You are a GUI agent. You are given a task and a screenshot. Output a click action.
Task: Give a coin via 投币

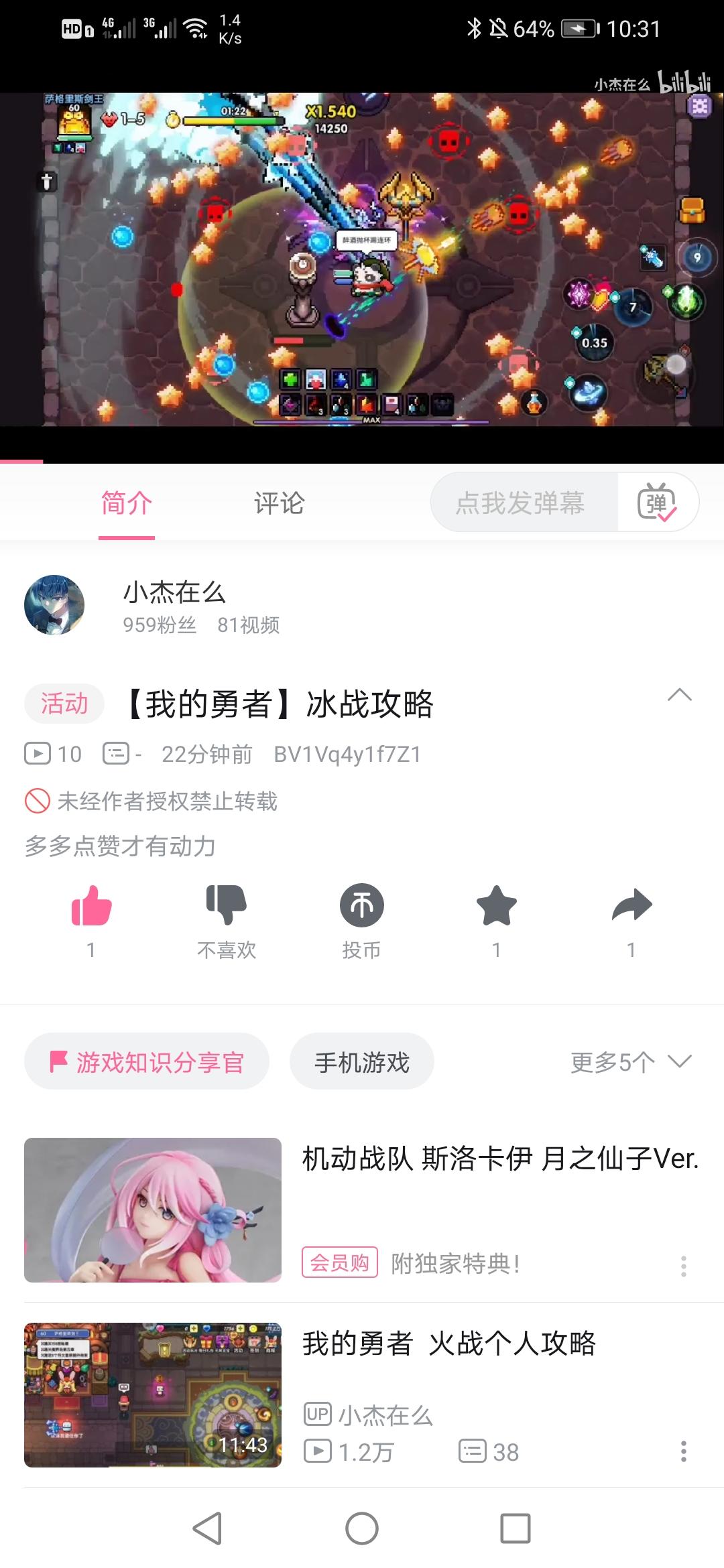361,906
